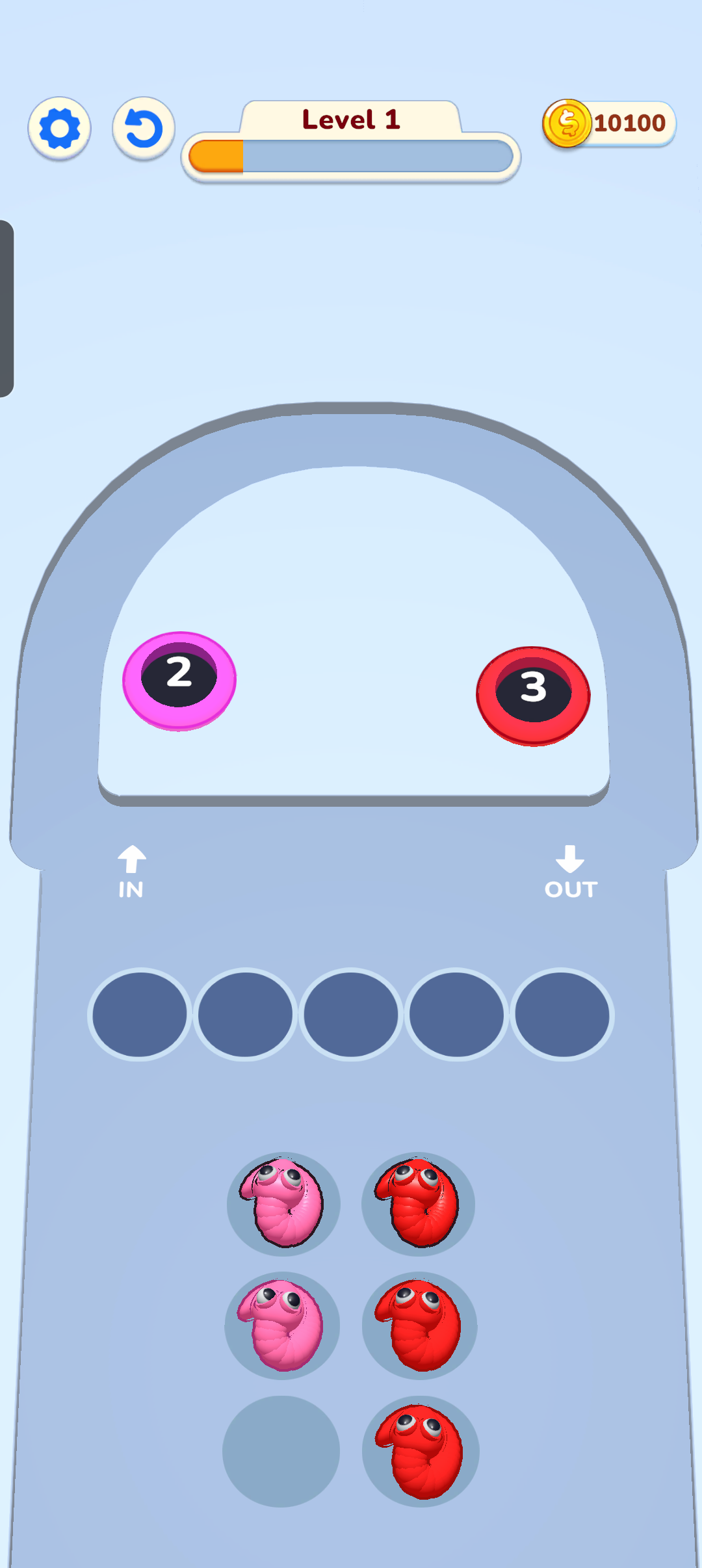702x1568 pixels.
Task: Restart the level with the undo arrow
Action: coord(143,128)
